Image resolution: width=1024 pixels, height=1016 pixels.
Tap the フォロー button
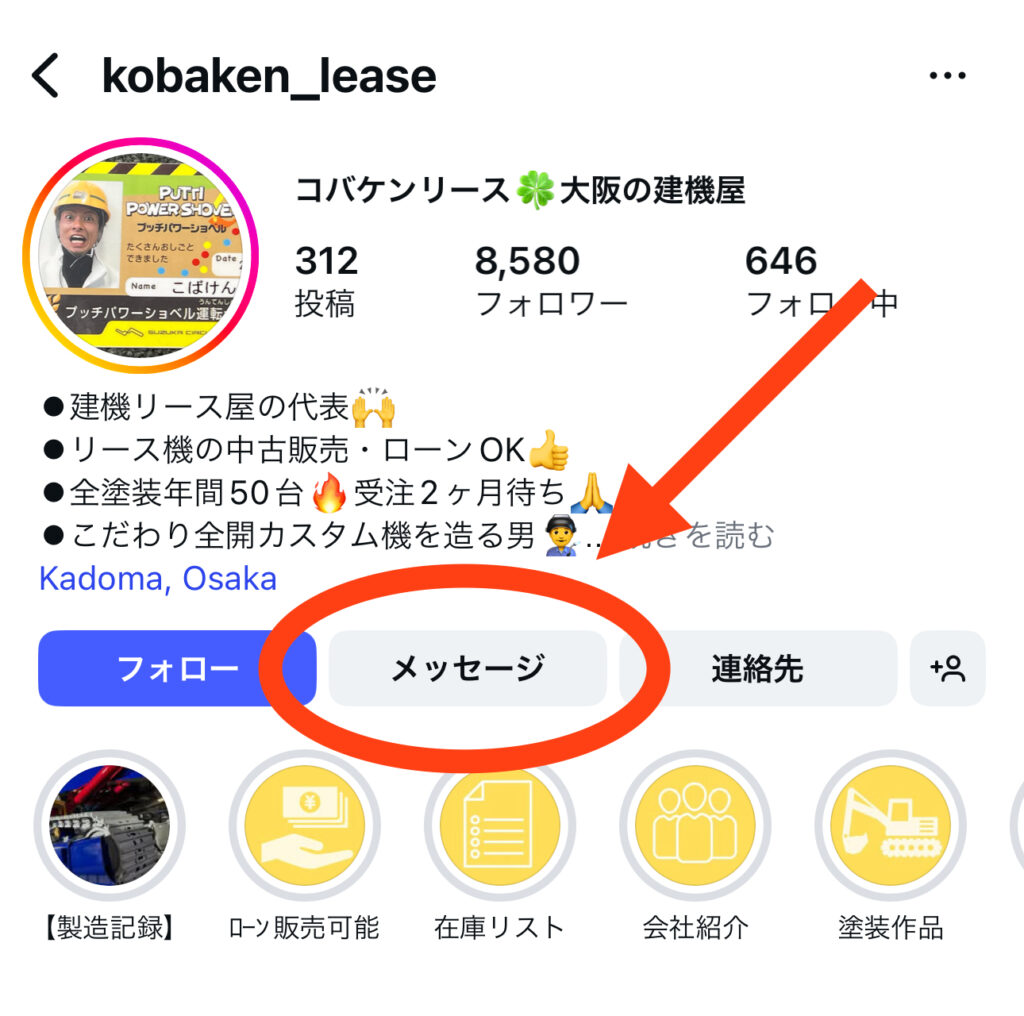click(177, 668)
